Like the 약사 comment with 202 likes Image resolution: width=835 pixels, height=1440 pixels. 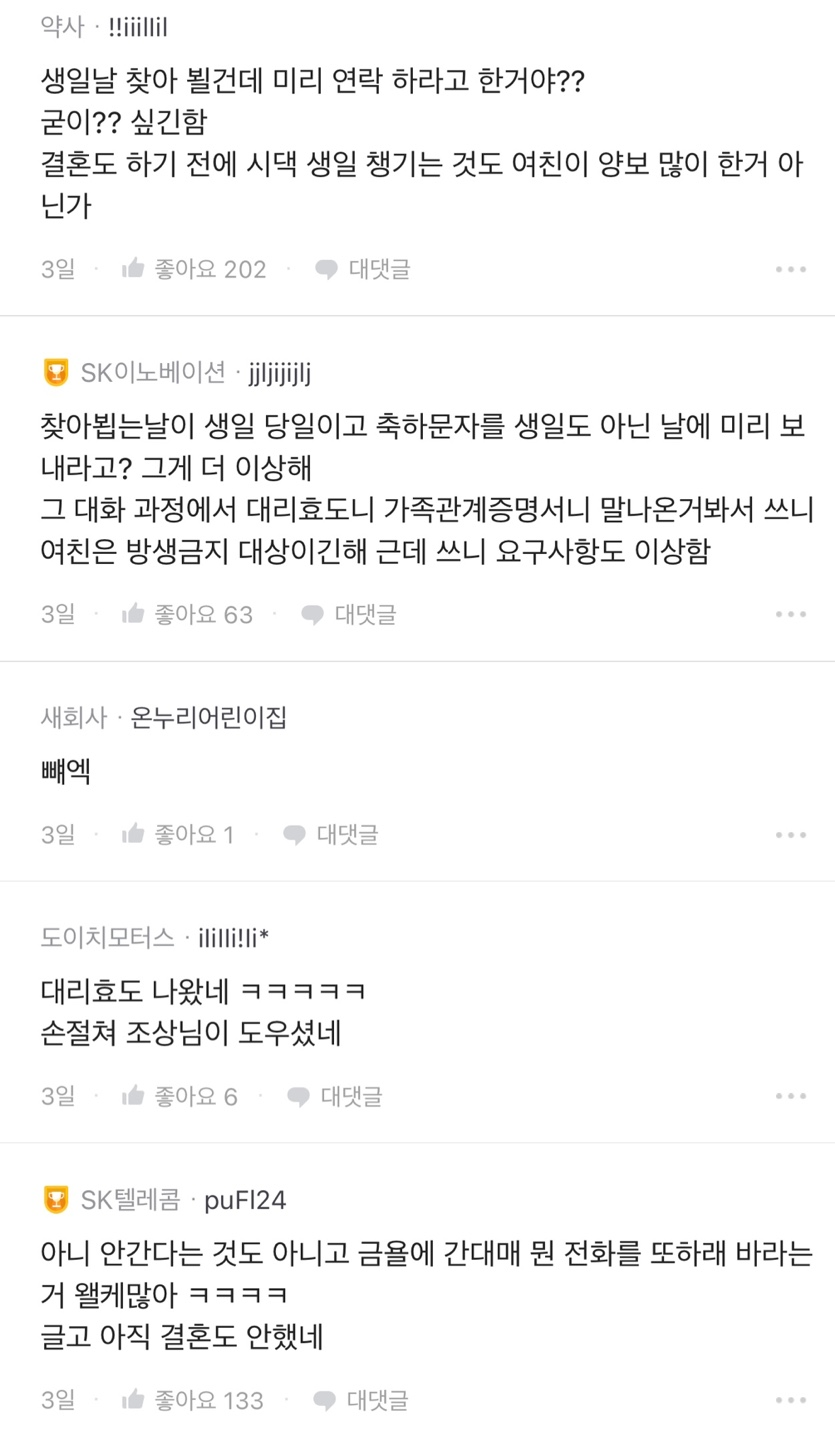click(x=194, y=269)
